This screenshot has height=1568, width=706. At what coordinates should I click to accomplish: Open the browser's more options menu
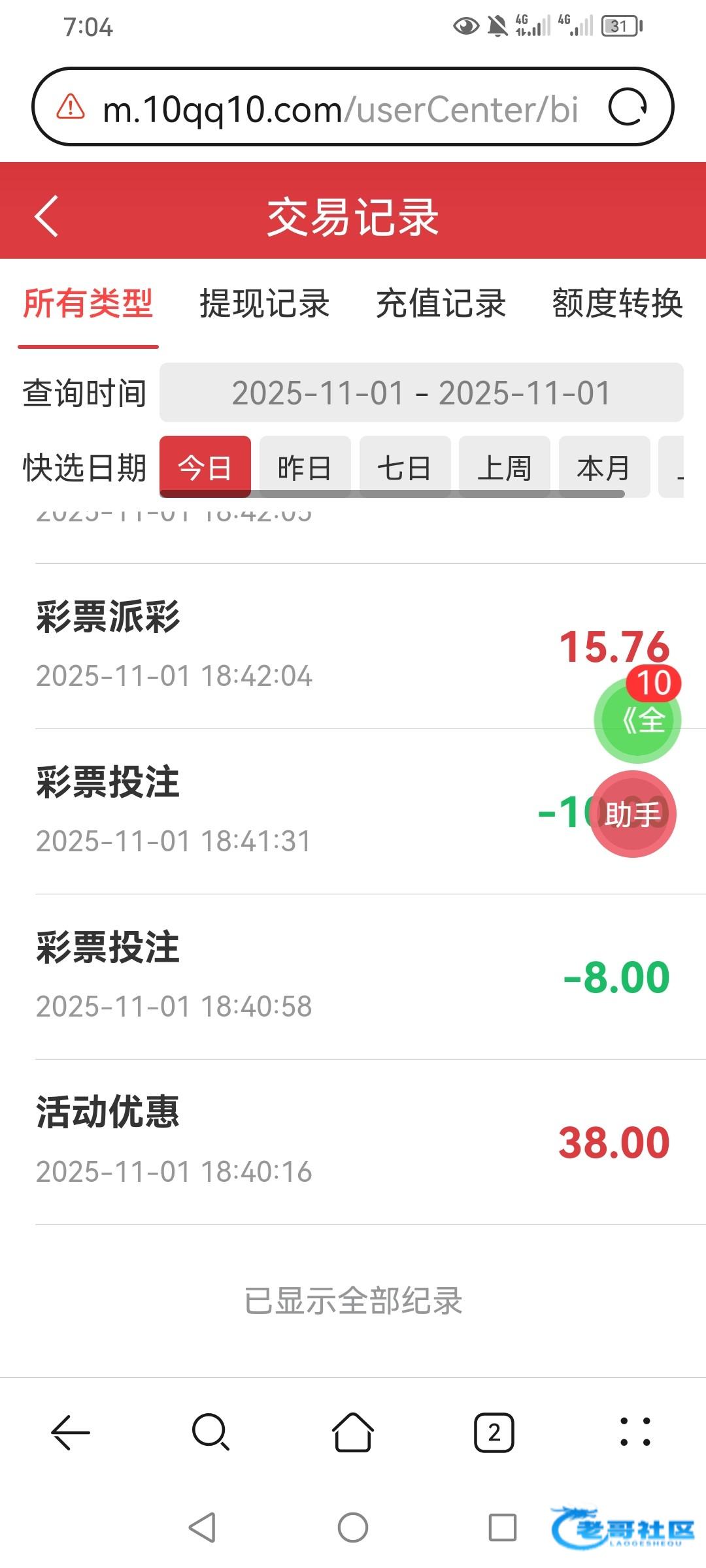pos(635,1432)
